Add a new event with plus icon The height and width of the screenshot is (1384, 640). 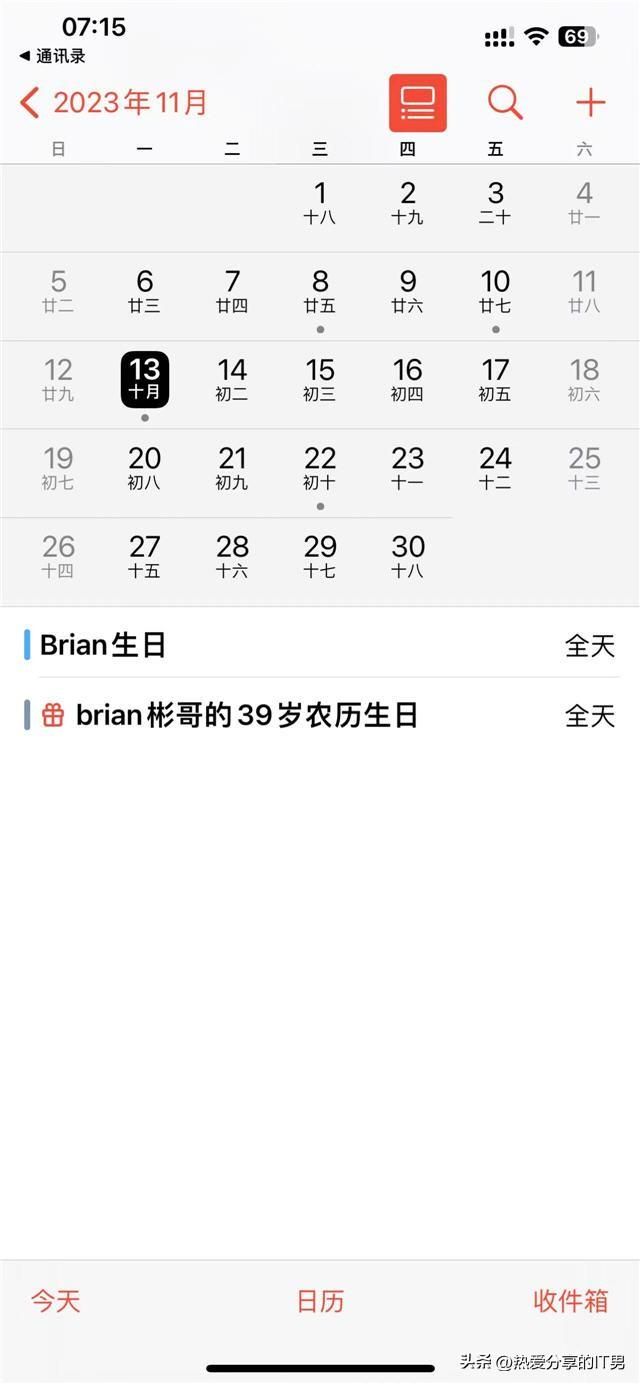click(591, 102)
